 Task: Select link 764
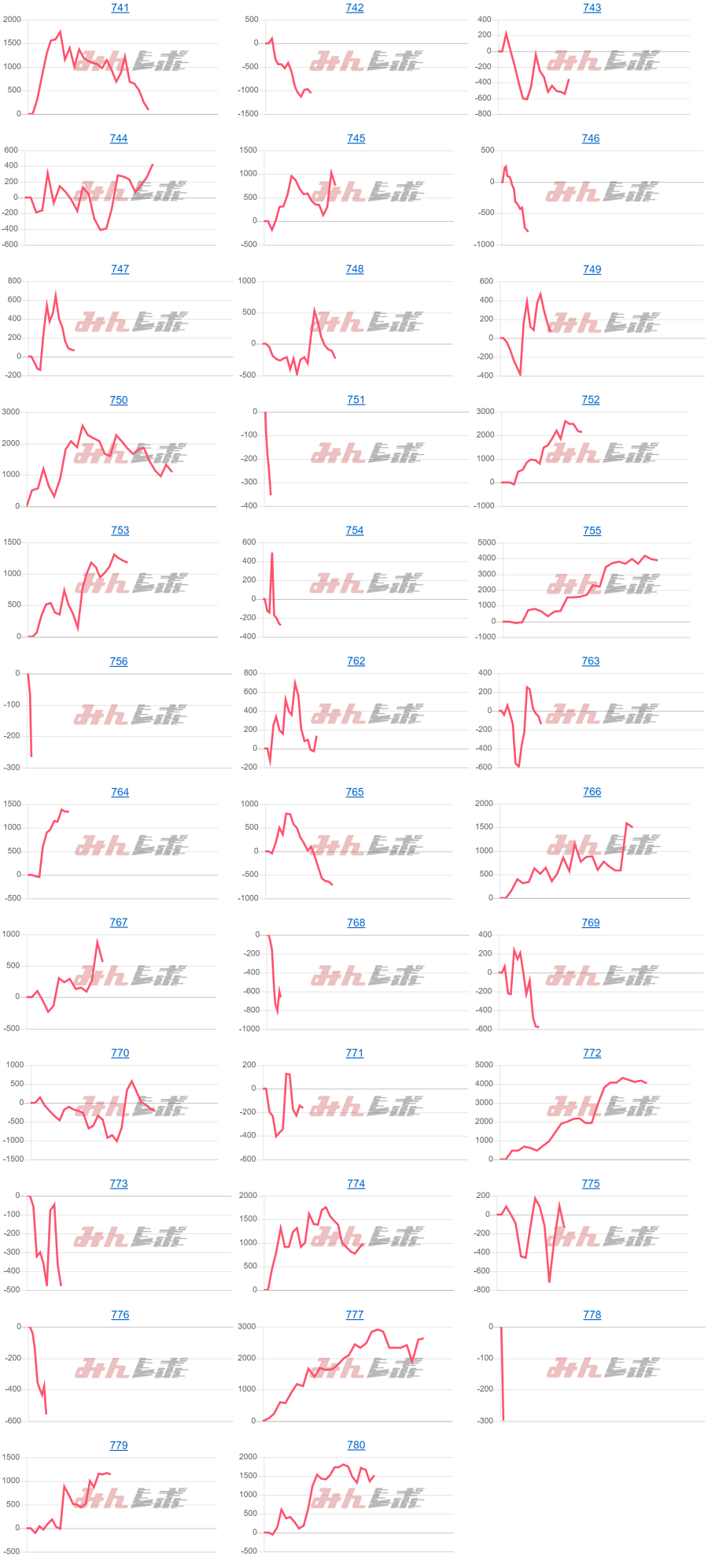pos(120,792)
